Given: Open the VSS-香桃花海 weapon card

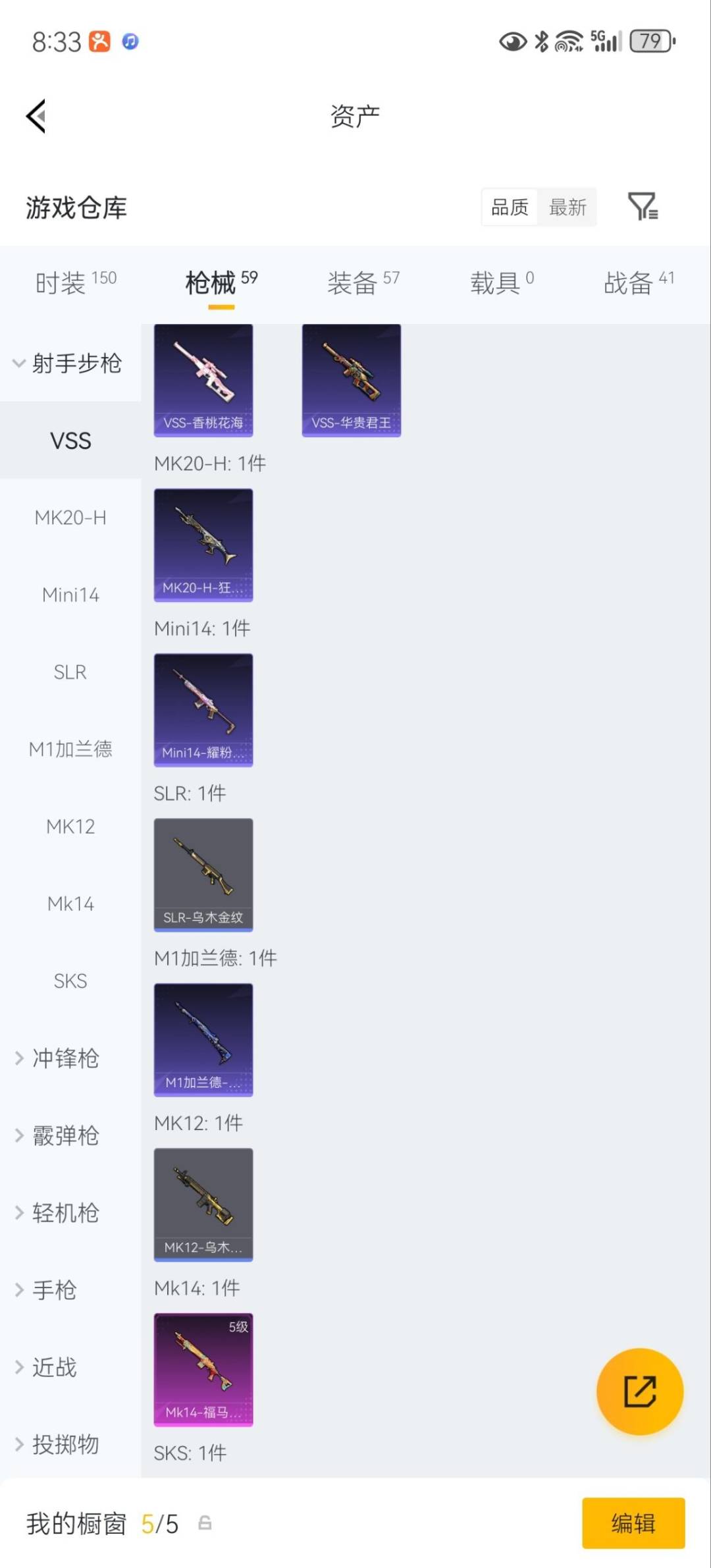Looking at the screenshot, I should click(x=203, y=379).
